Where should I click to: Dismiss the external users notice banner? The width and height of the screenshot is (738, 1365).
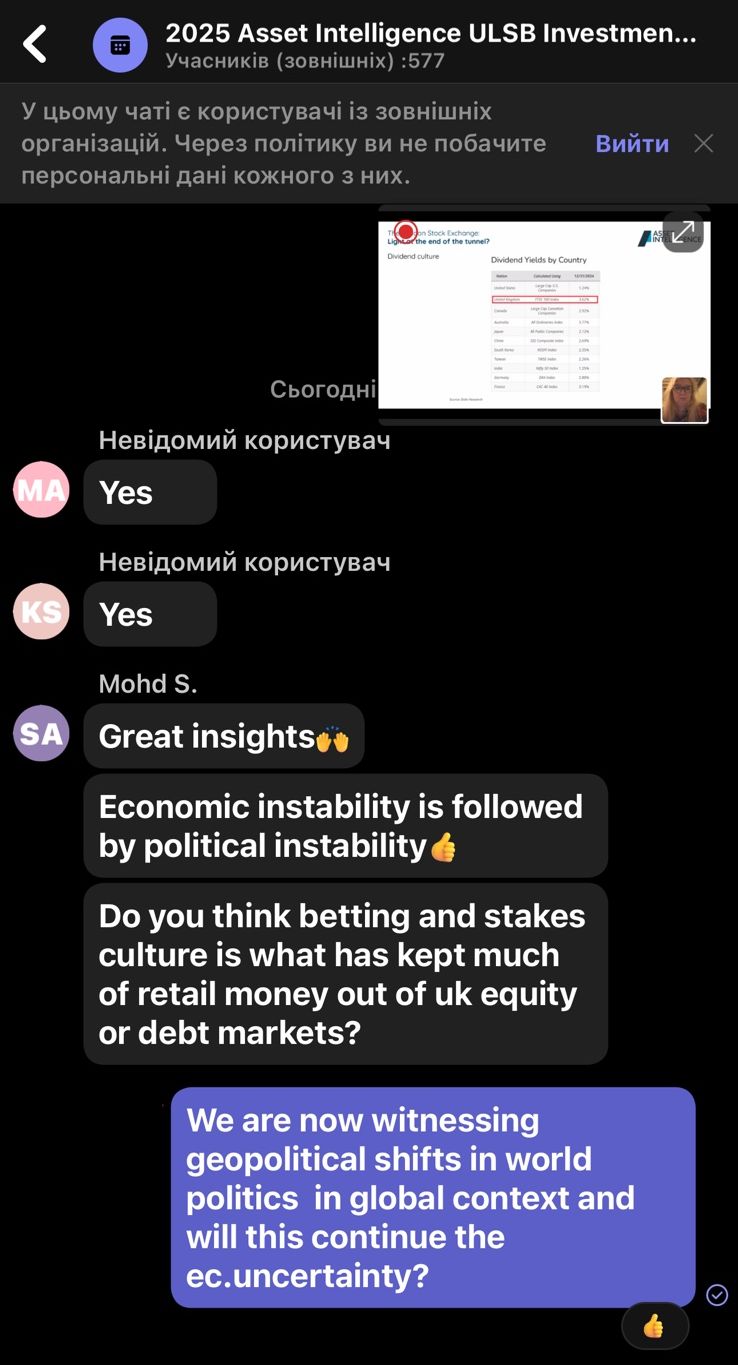point(704,143)
